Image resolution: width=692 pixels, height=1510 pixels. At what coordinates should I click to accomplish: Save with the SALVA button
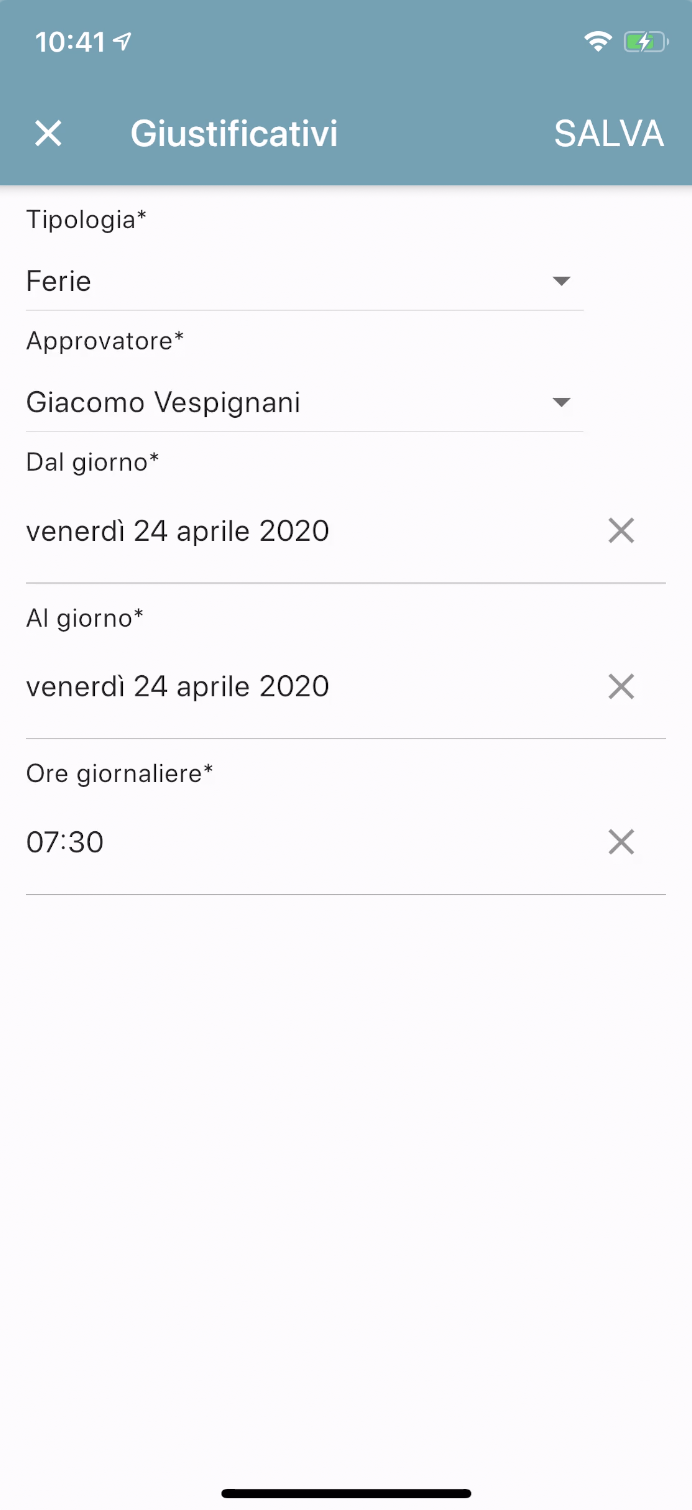coord(608,133)
